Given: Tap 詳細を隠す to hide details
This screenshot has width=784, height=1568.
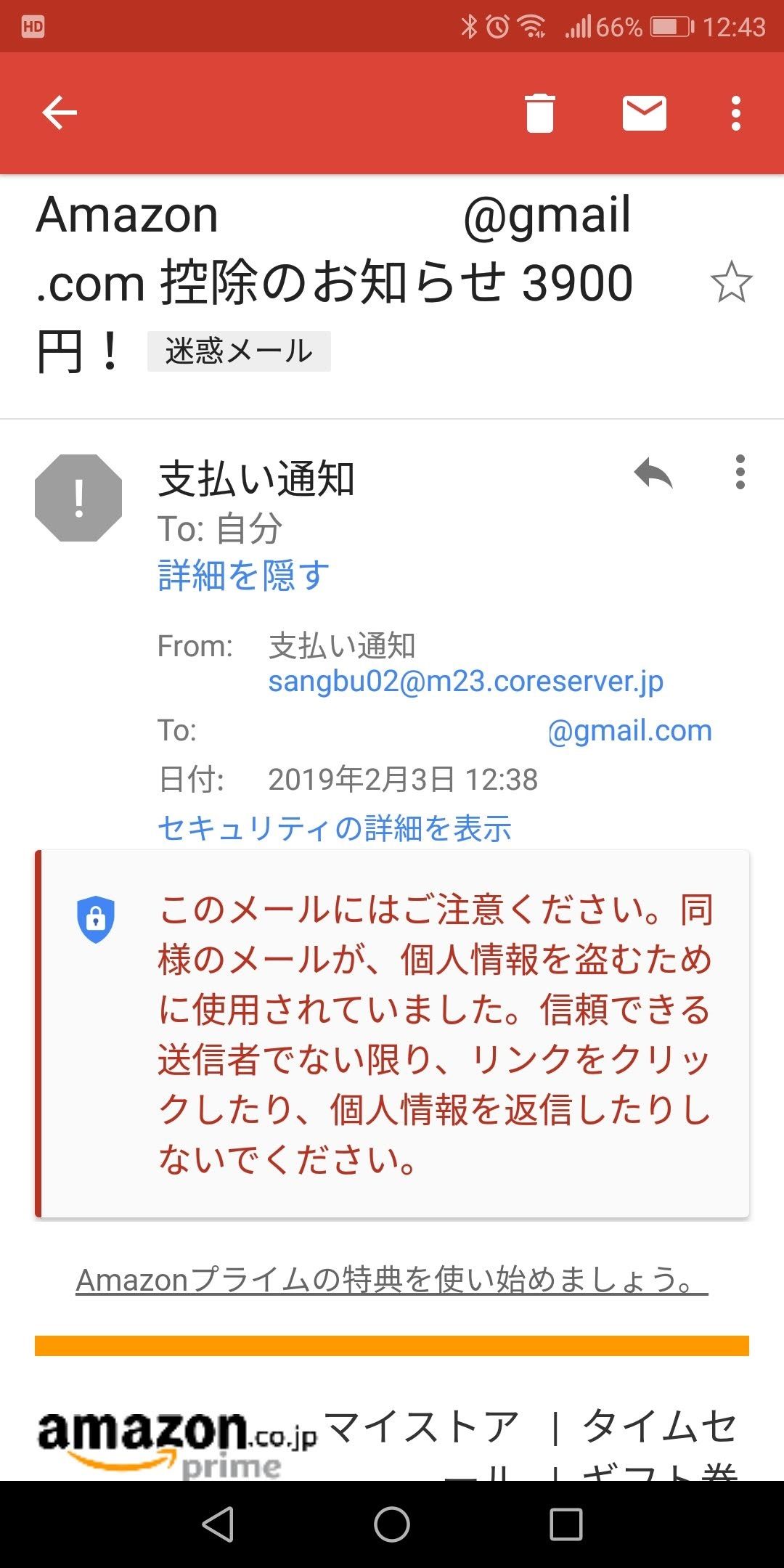Looking at the screenshot, I should [243, 576].
